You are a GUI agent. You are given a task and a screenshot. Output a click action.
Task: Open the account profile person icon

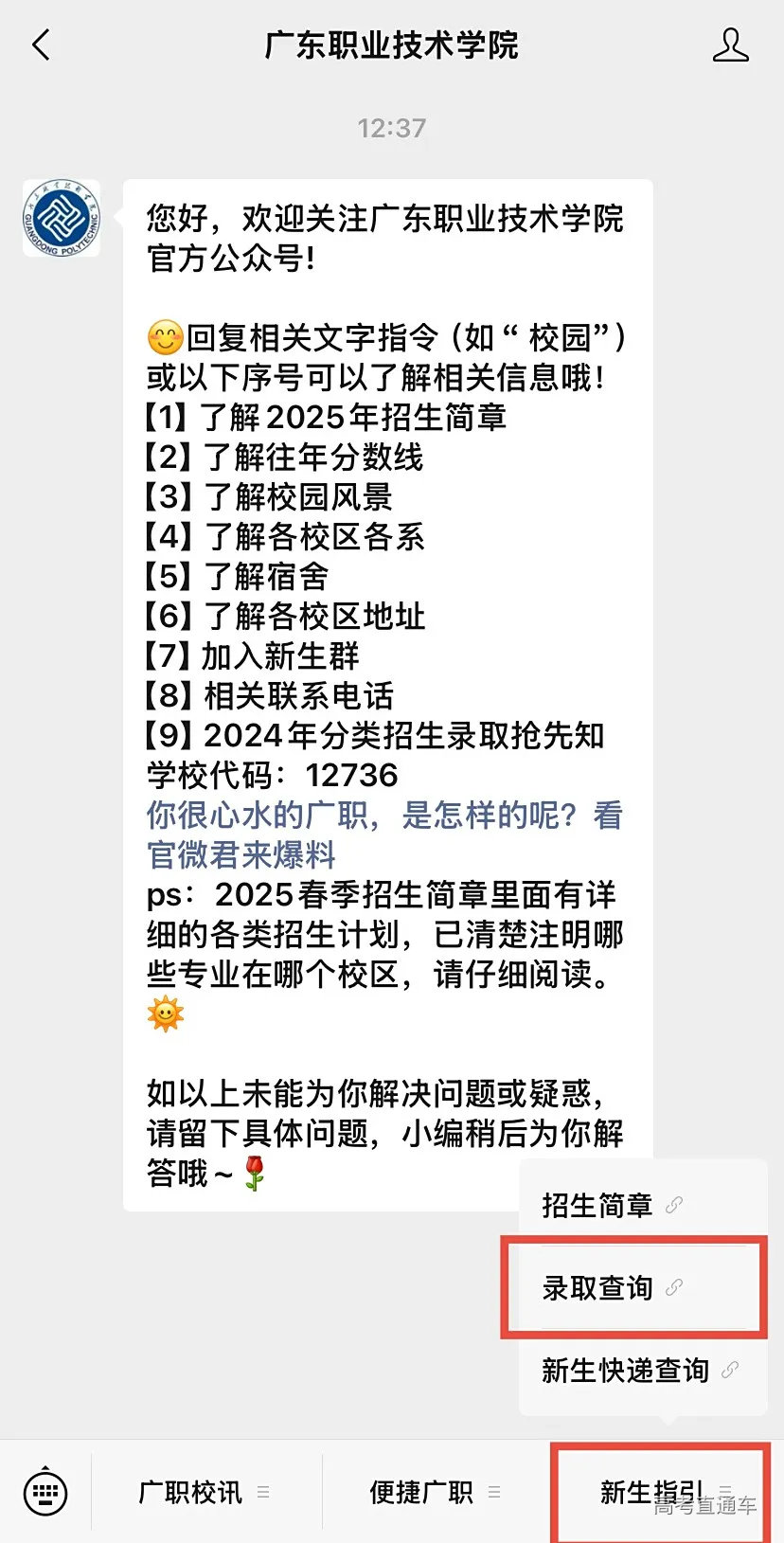coord(731,44)
